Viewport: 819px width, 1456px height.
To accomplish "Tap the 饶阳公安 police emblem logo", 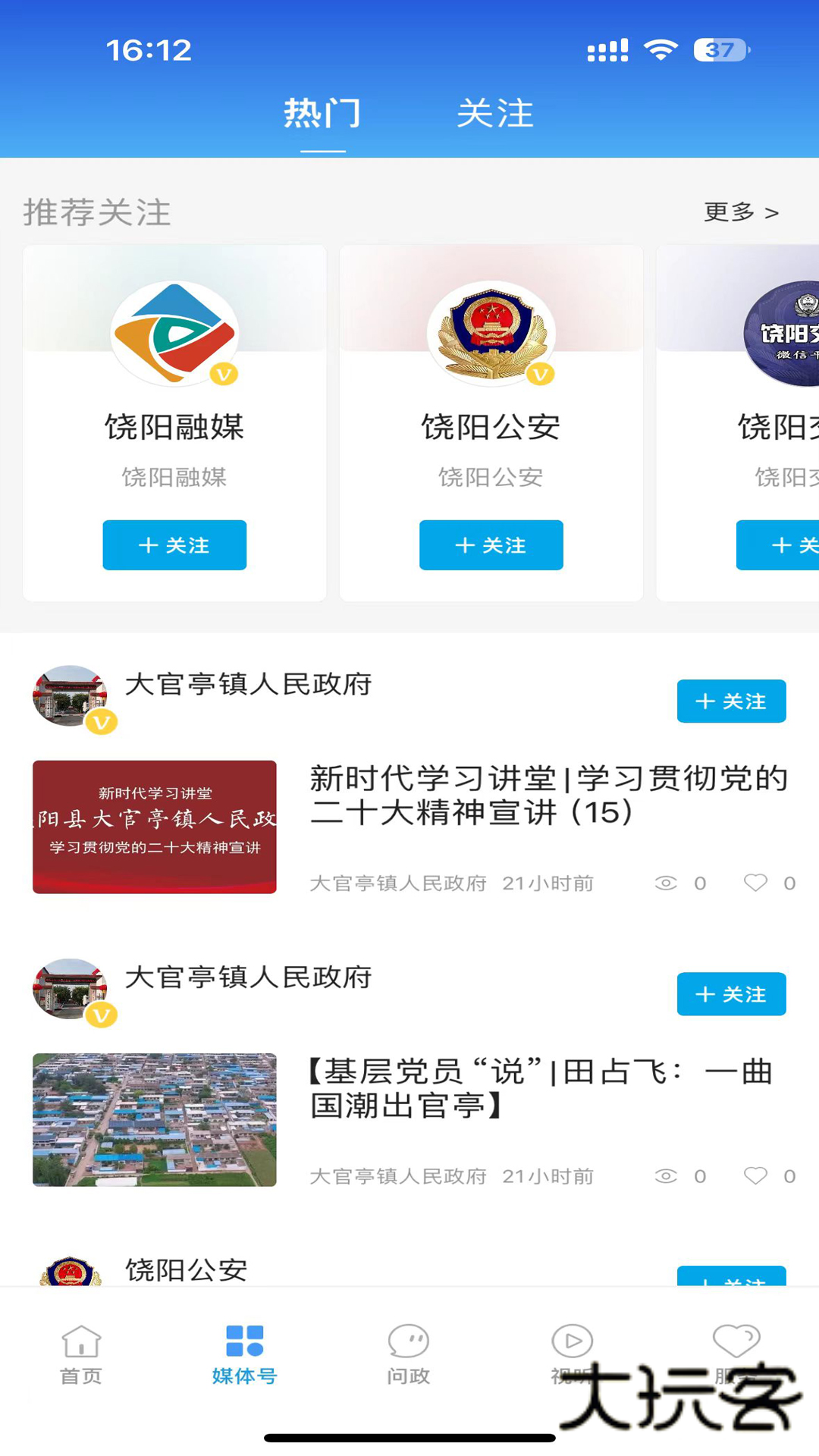I will pyautogui.click(x=491, y=331).
